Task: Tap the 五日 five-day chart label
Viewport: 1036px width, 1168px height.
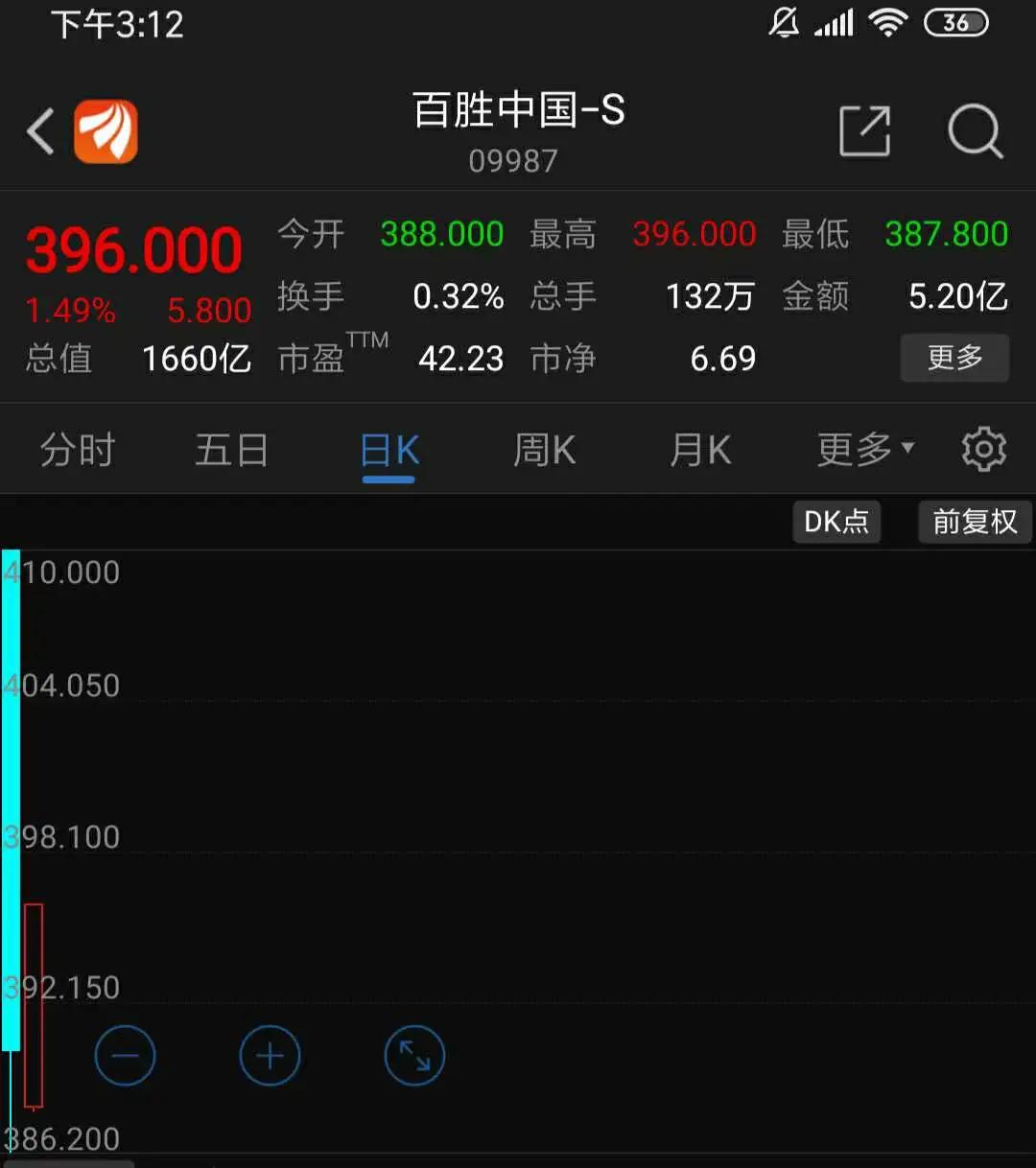Action: [230, 449]
